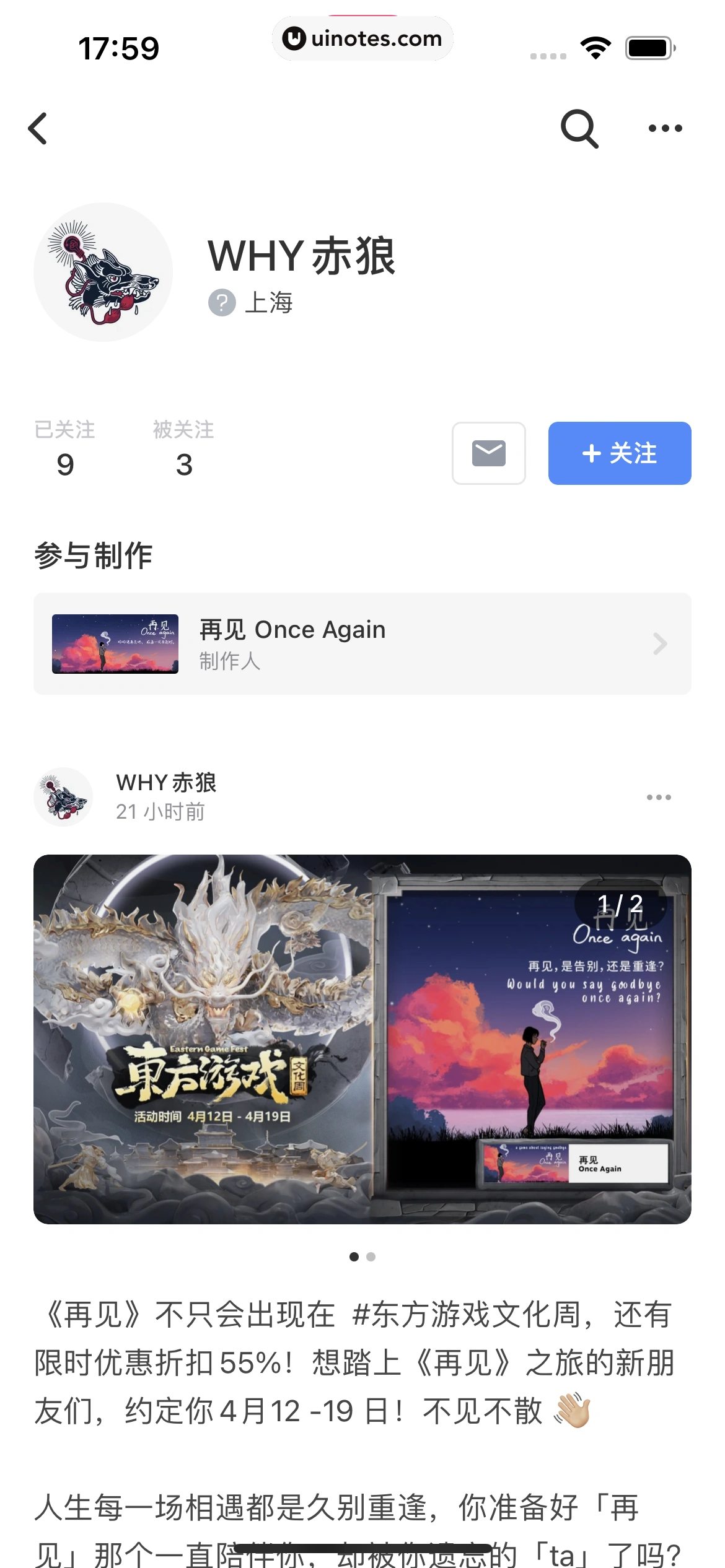Screen dimensions: 725x1568
Task: Select the second carousel page dot
Action: (372, 1257)
